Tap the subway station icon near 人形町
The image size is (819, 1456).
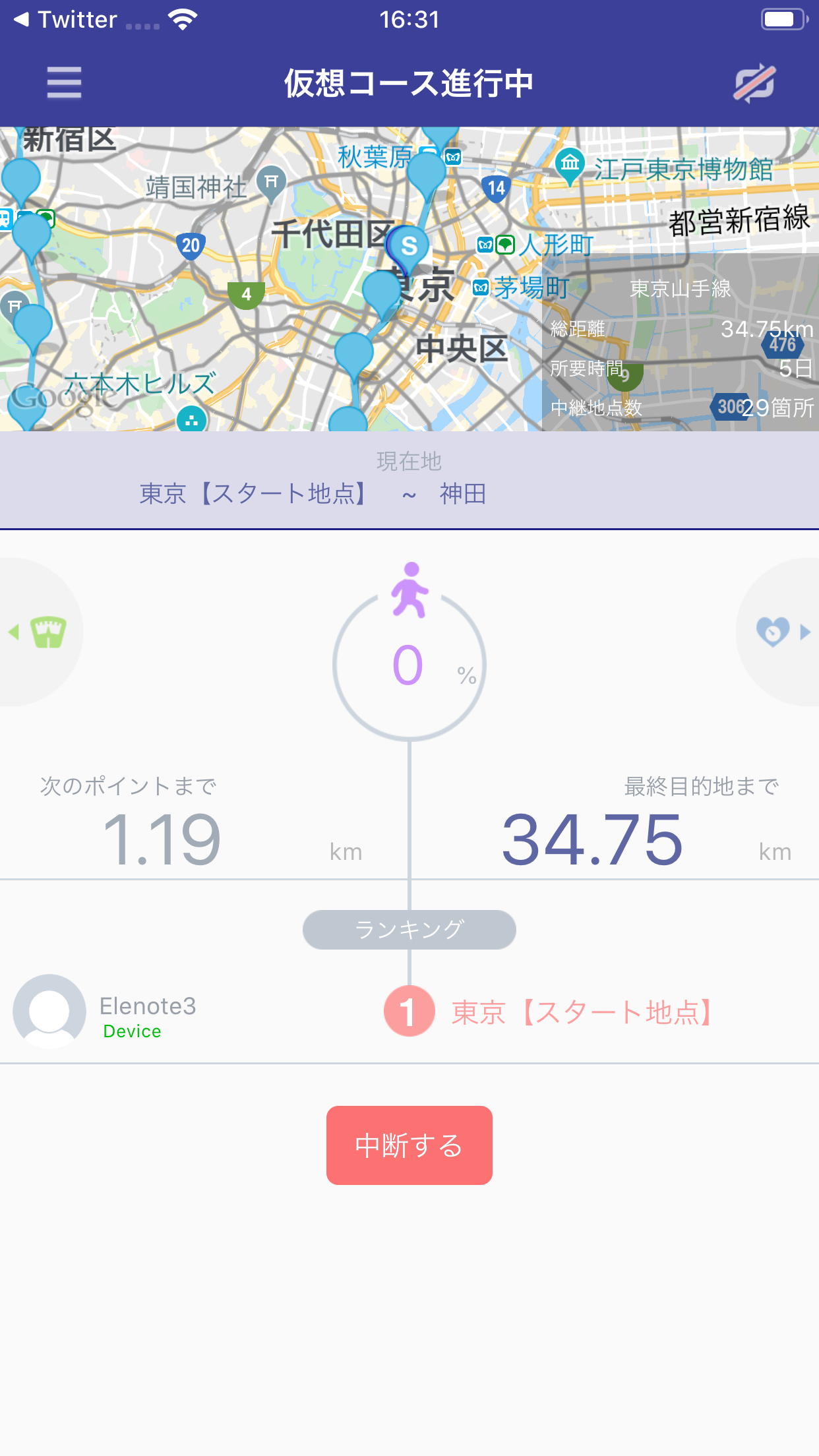click(x=483, y=246)
